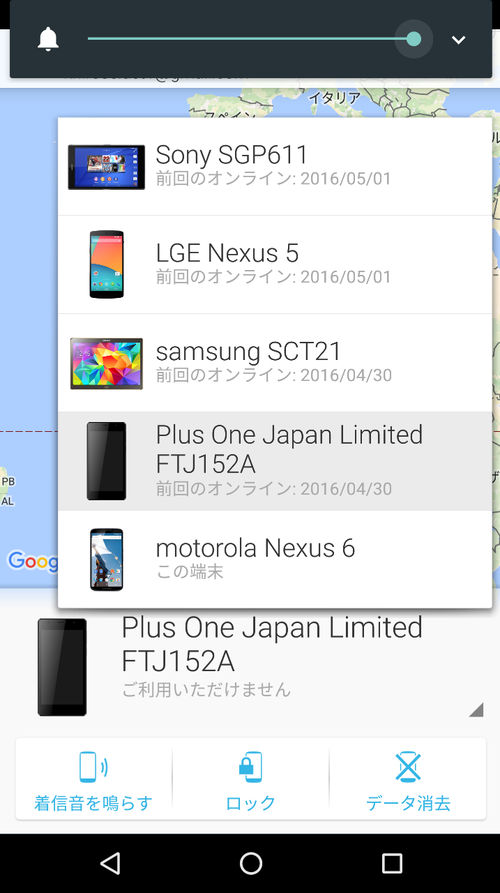
Task: Select samsung SCT21 in the list
Action: pyautogui.click(x=274, y=363)
